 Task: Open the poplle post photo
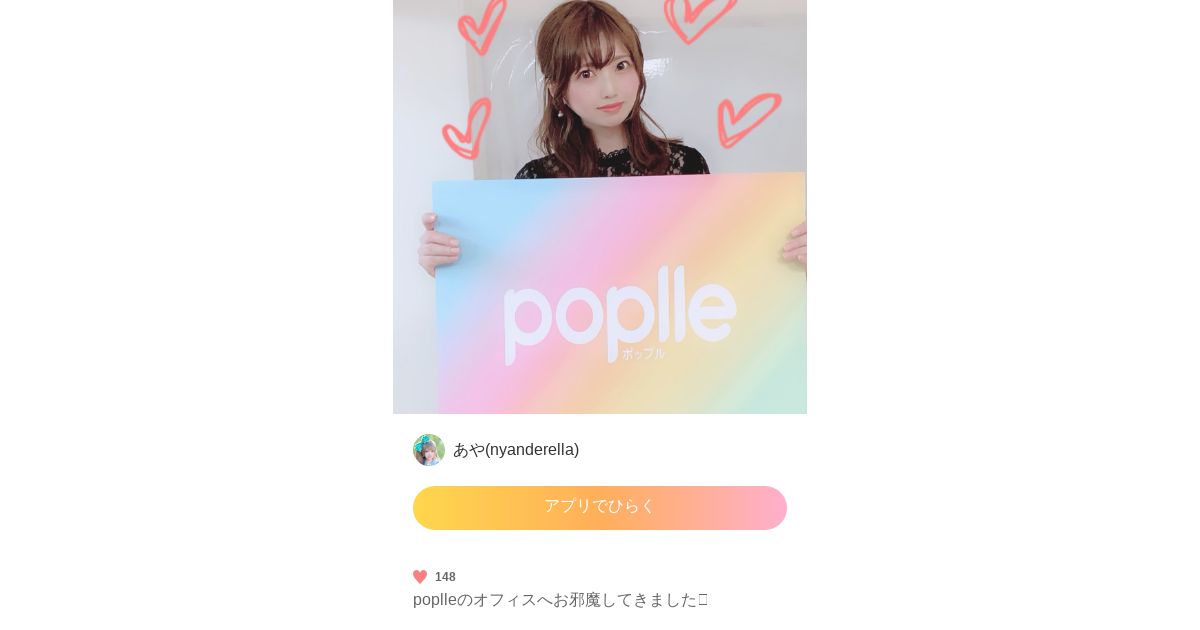pyautogui.click(x=599, y=205)
